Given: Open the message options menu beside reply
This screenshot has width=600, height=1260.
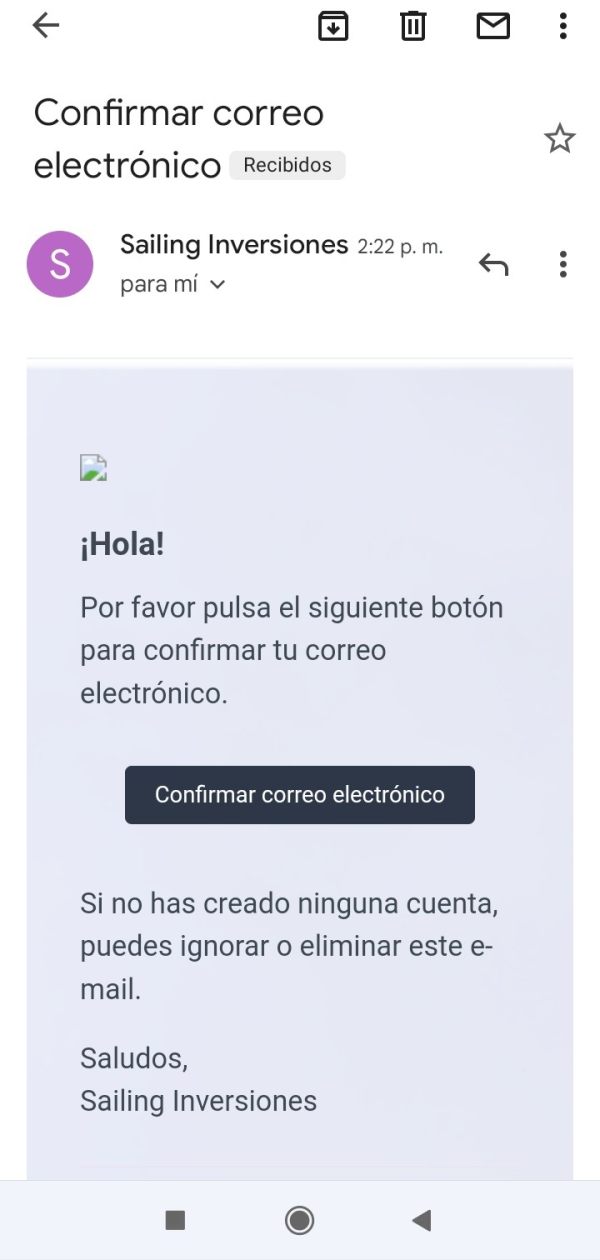Looking at the screenshot, I should pos(563,264).
